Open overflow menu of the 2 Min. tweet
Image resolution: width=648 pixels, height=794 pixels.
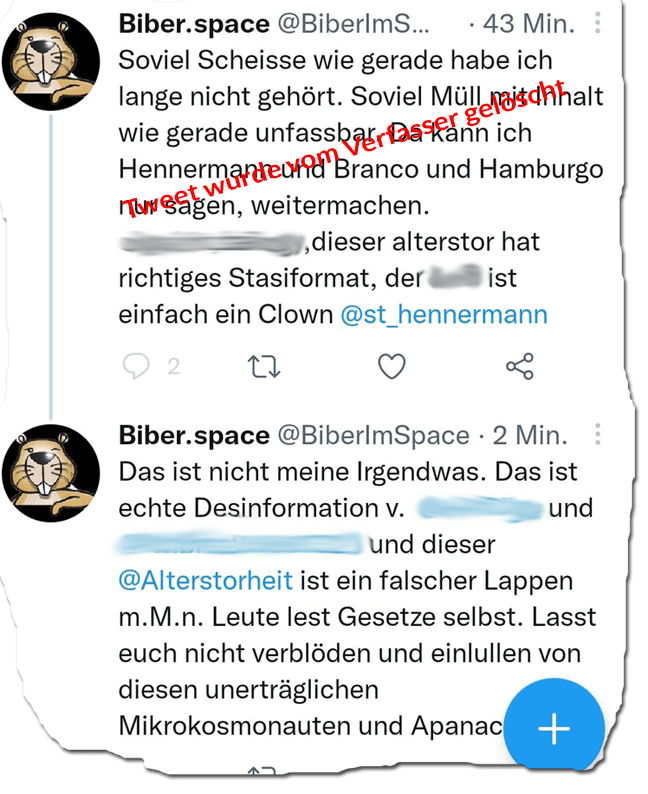point(597,434)
